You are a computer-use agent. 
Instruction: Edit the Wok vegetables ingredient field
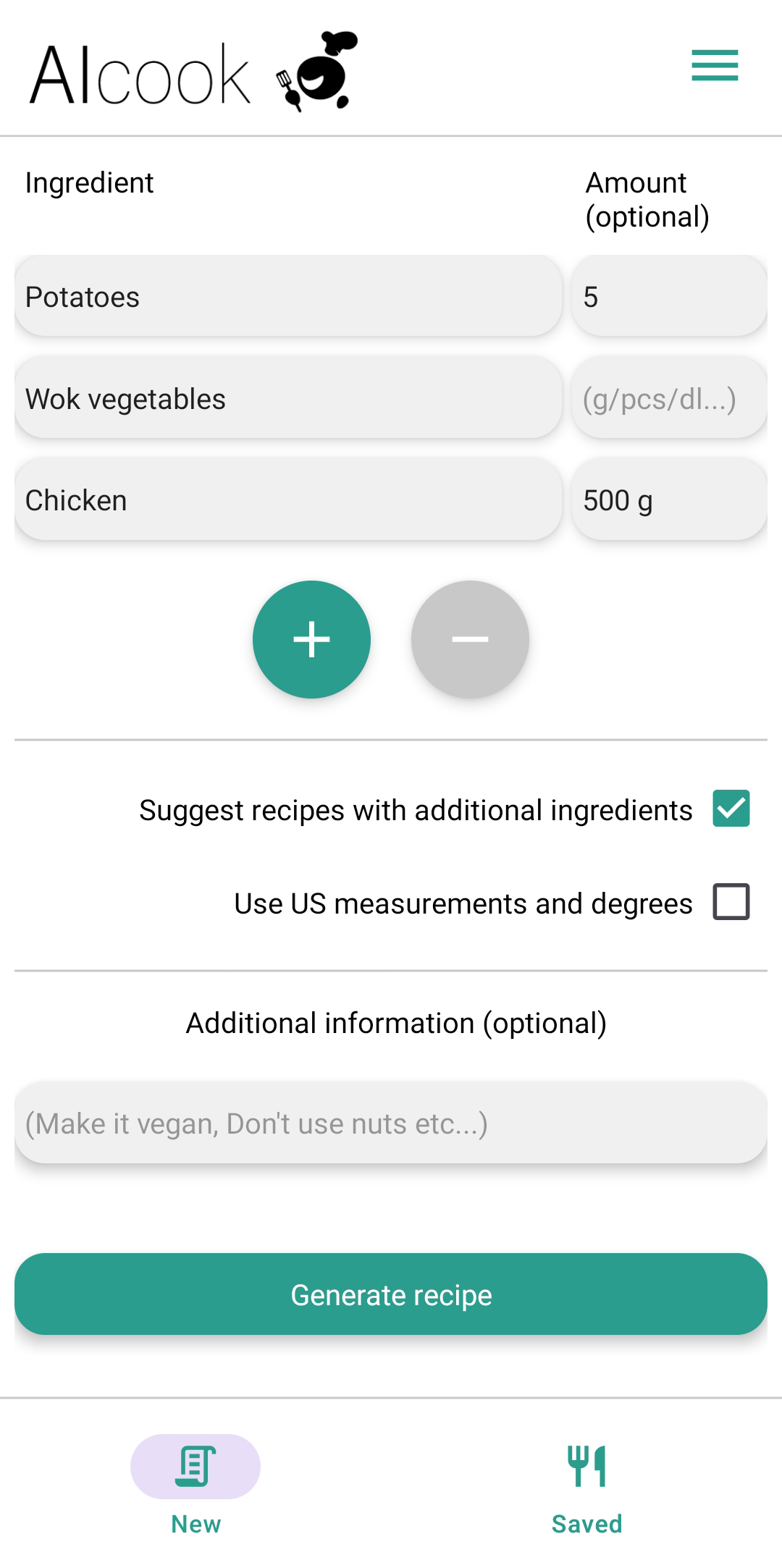288,398
